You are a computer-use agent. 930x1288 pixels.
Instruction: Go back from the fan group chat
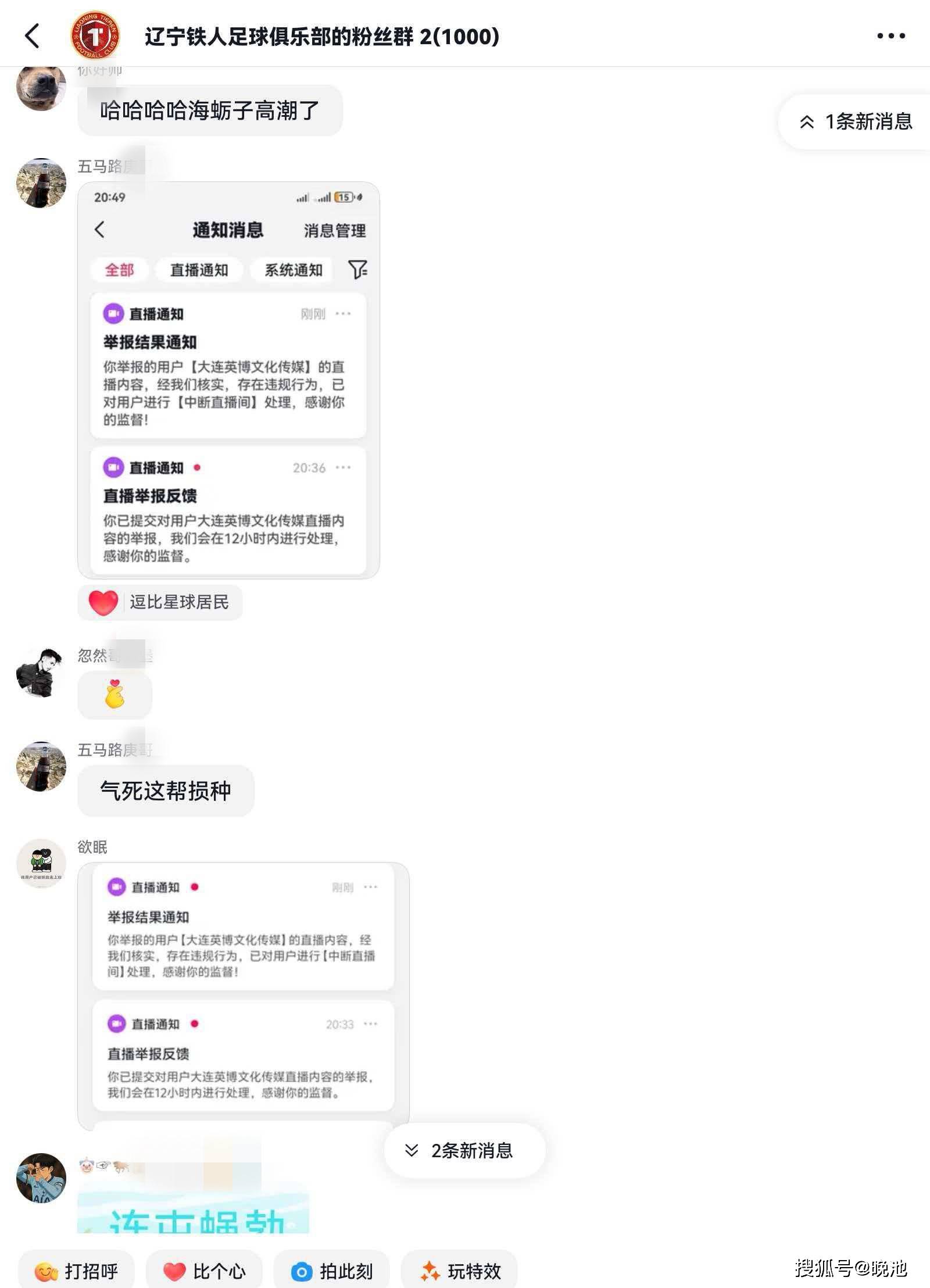click(33, 36)
